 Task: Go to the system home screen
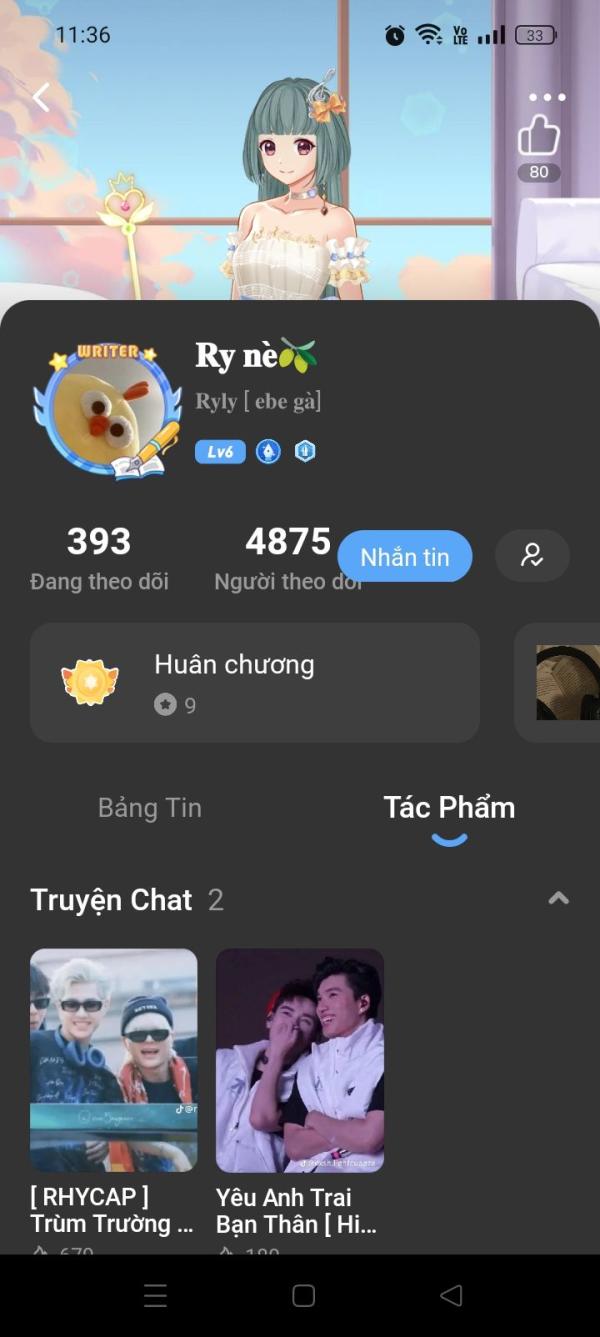pos(303,1296)
